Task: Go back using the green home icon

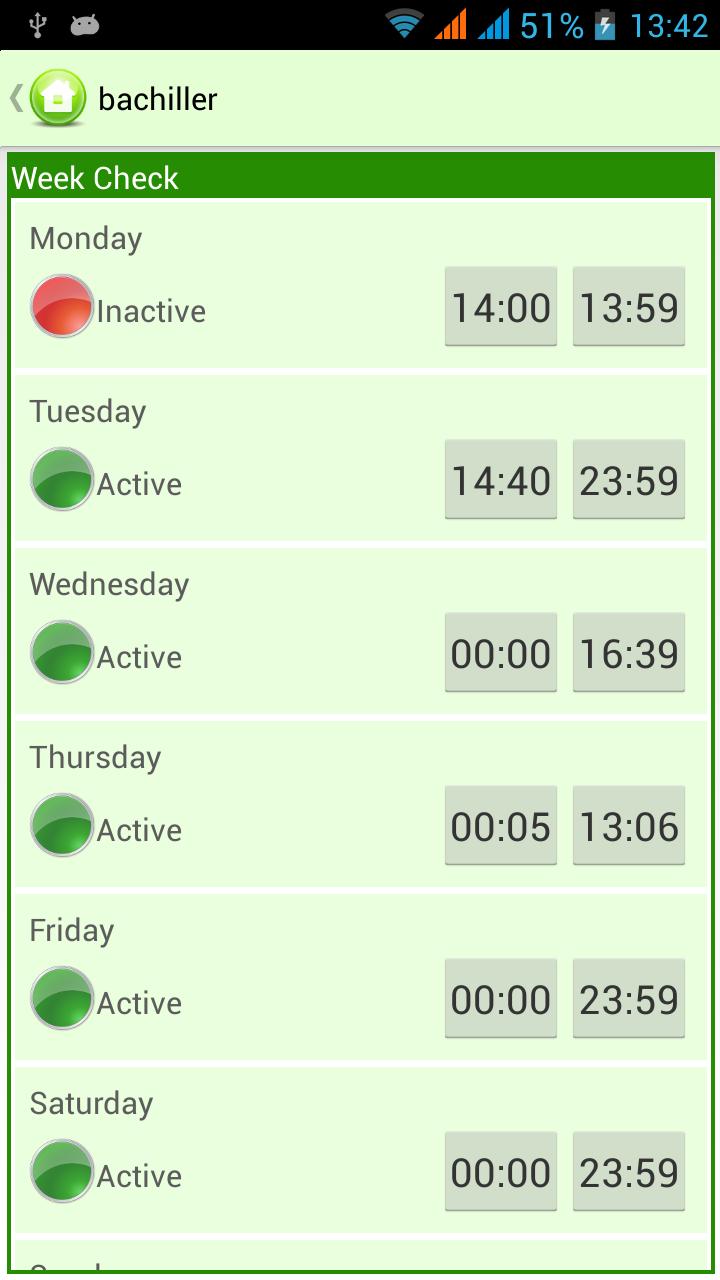Action: (58, 98)
